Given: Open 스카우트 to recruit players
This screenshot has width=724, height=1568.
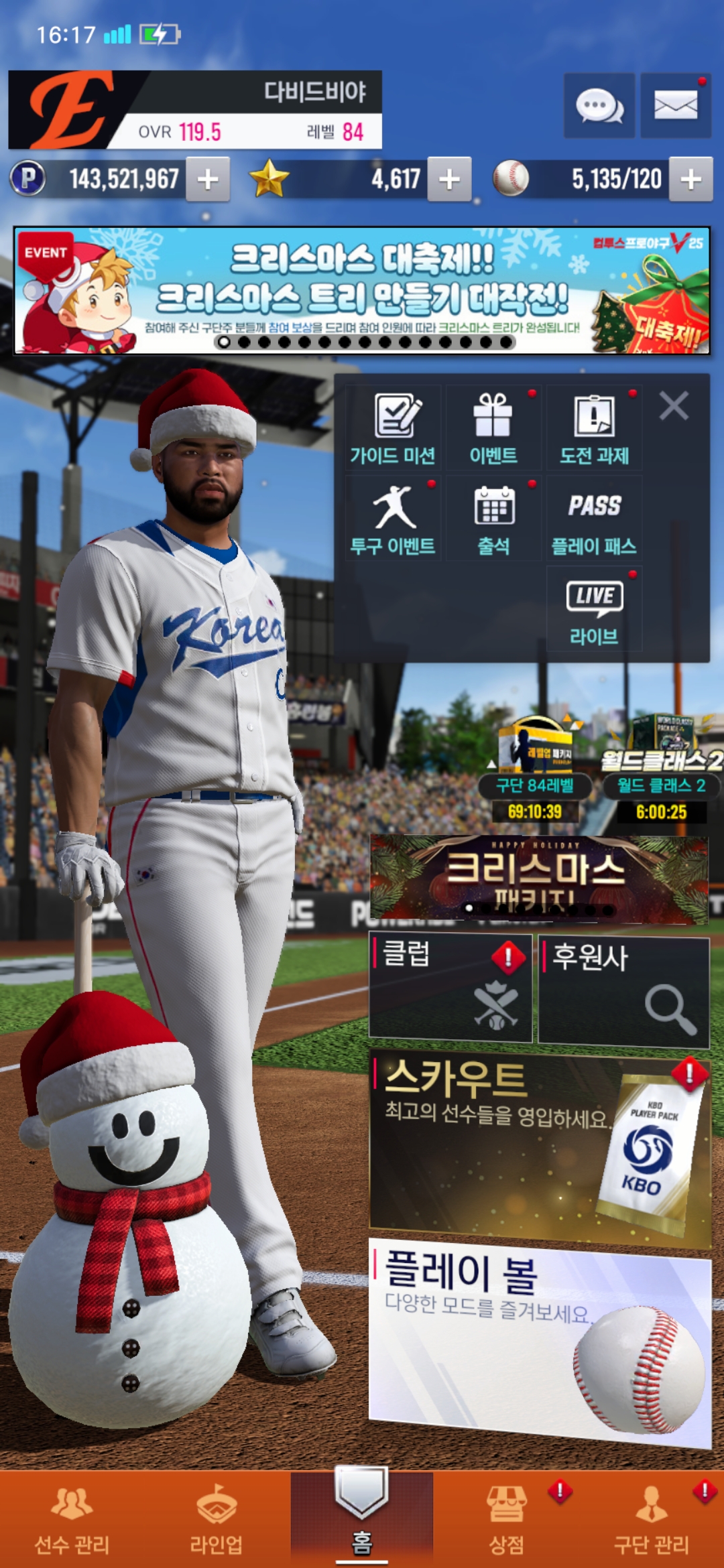Looking at the screenshot, I should point(540,1147).
